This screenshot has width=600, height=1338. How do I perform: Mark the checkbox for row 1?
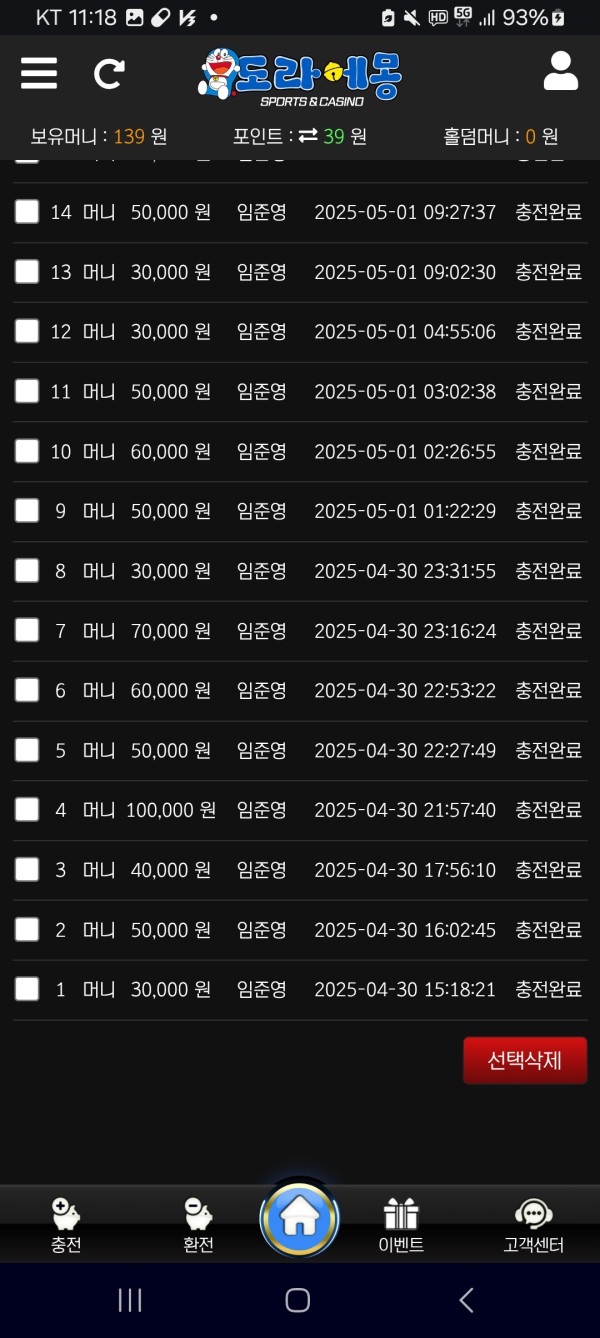point(27,989)
